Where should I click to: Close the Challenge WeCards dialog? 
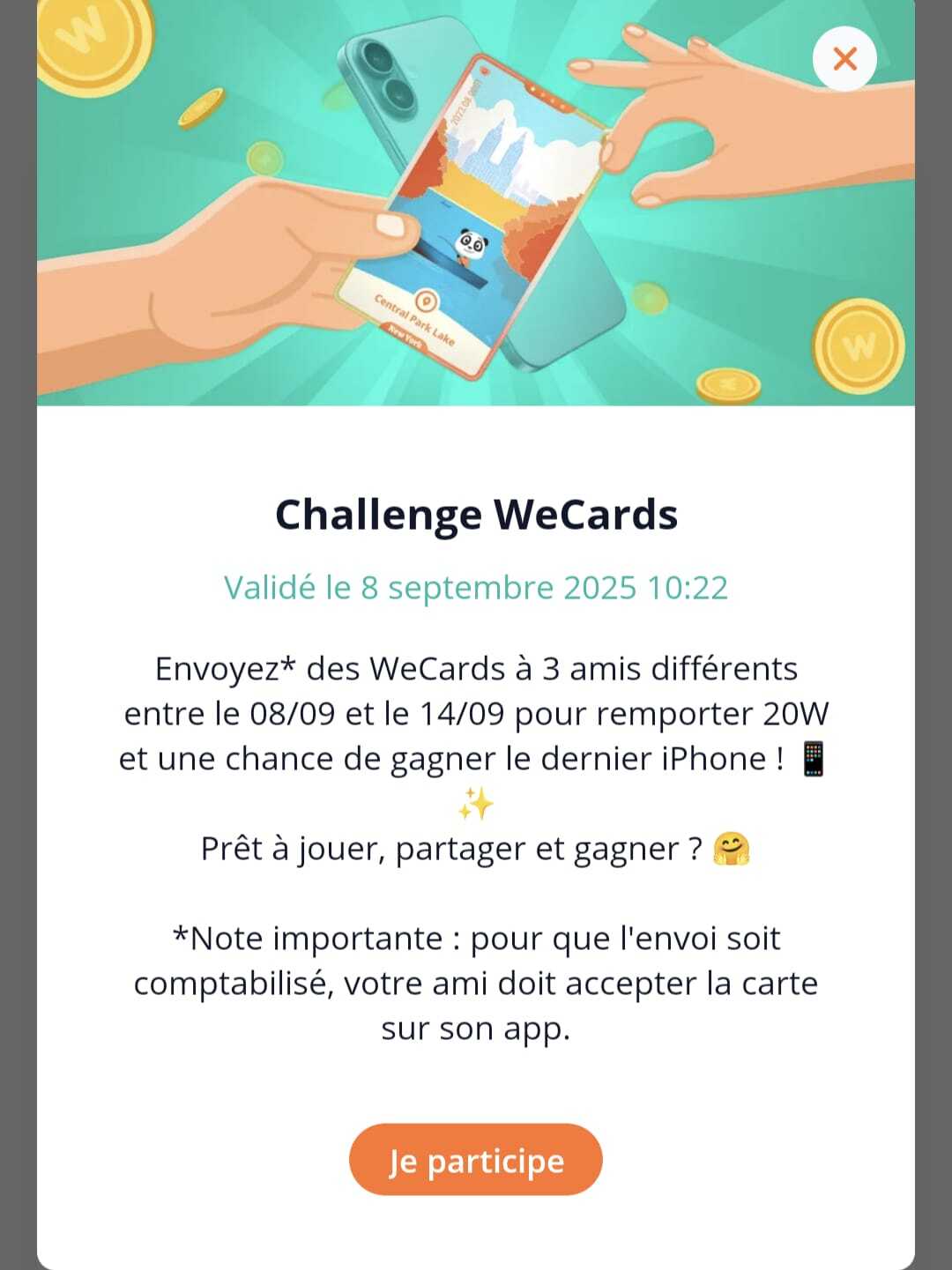point(844,59)
